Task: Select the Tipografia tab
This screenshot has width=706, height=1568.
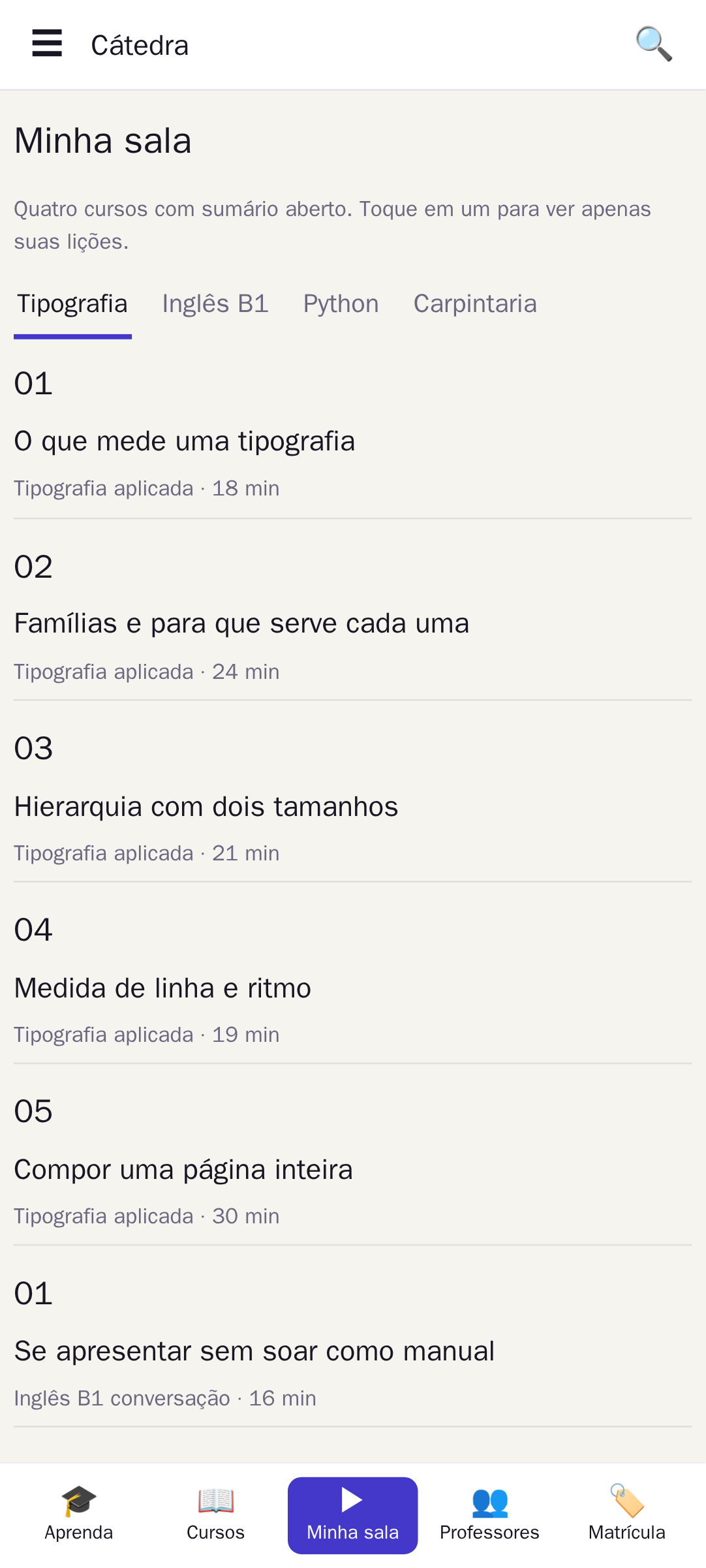Action: 72,306
